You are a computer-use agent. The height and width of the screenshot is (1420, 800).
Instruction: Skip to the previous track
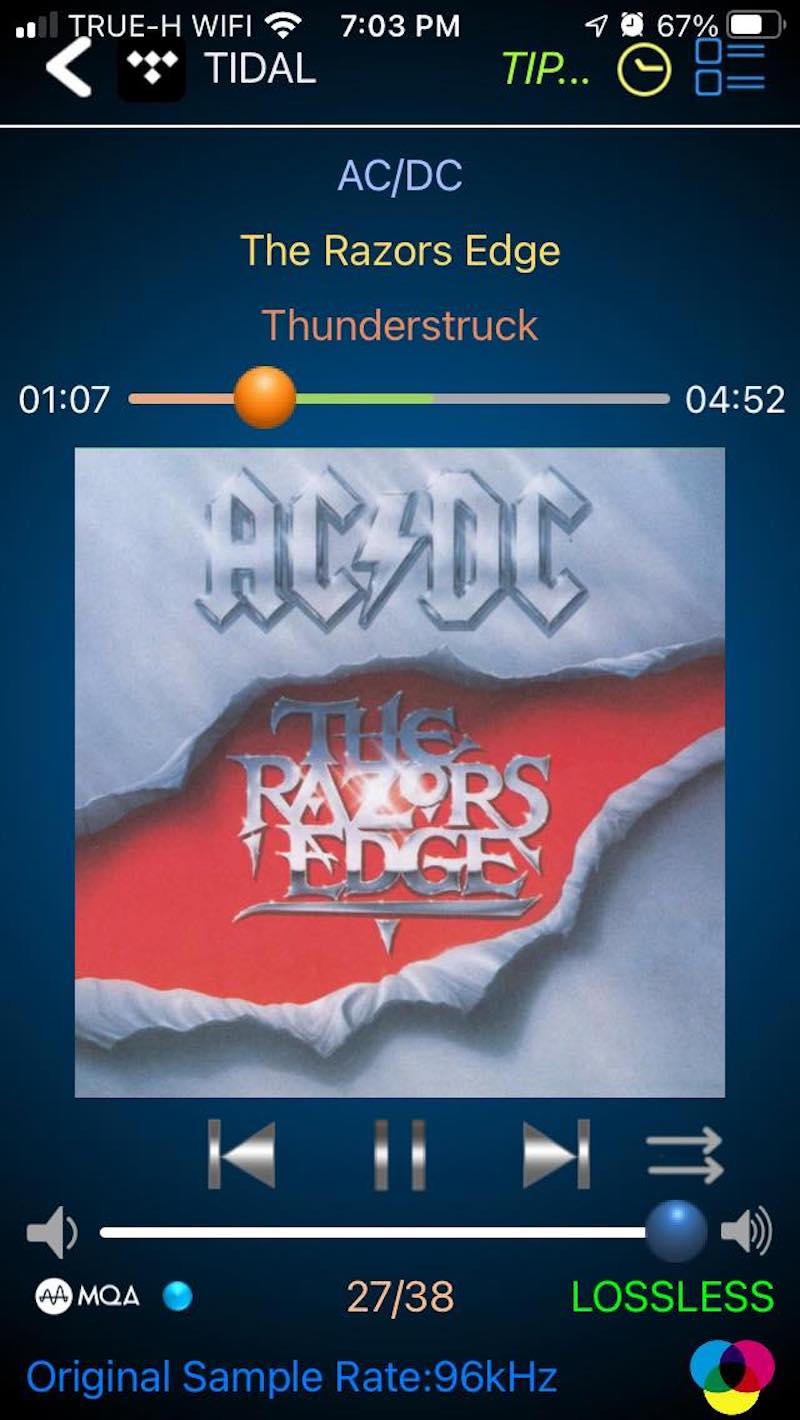coord(241,1154)
